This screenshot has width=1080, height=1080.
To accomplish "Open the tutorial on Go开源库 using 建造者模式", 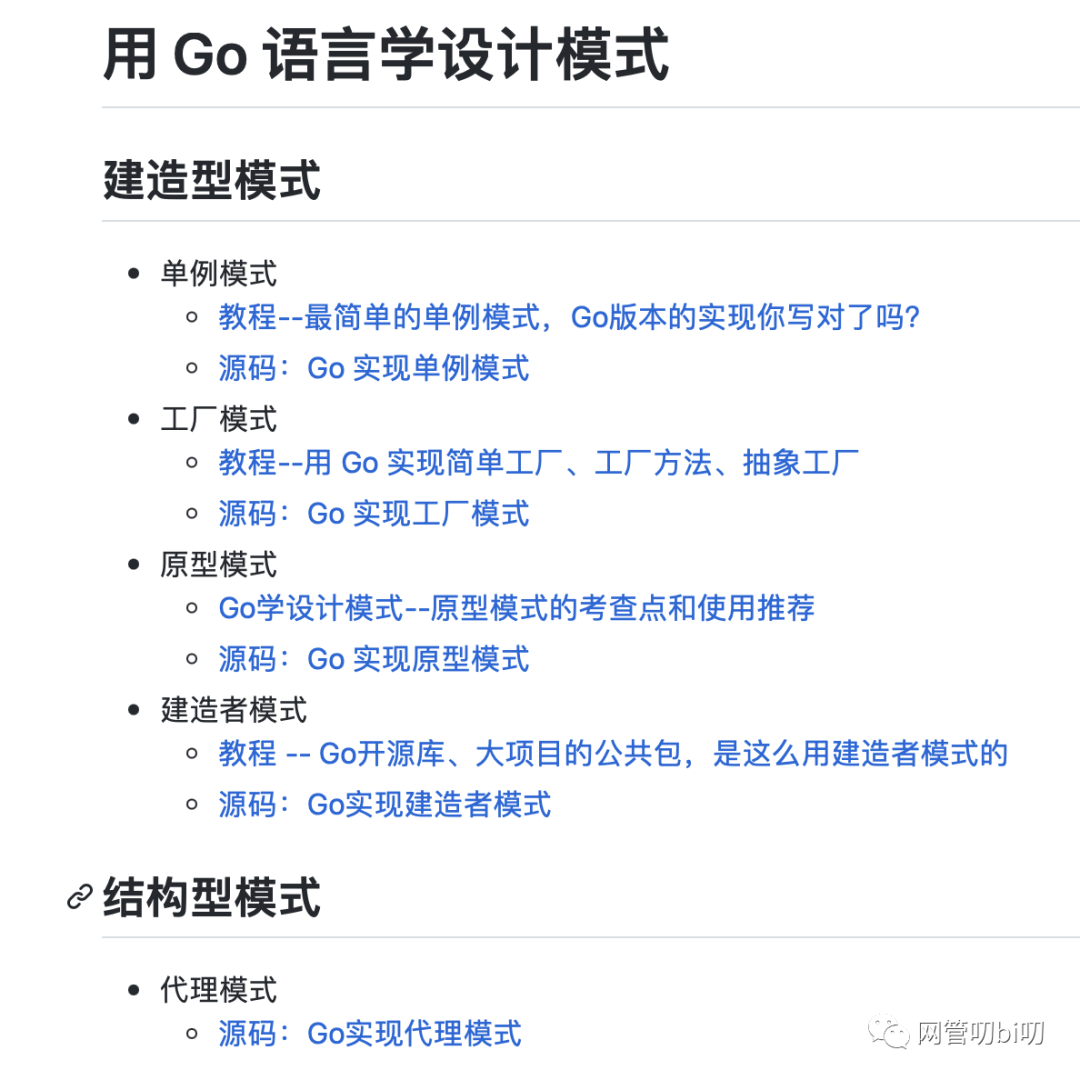I will pos(613,754).
